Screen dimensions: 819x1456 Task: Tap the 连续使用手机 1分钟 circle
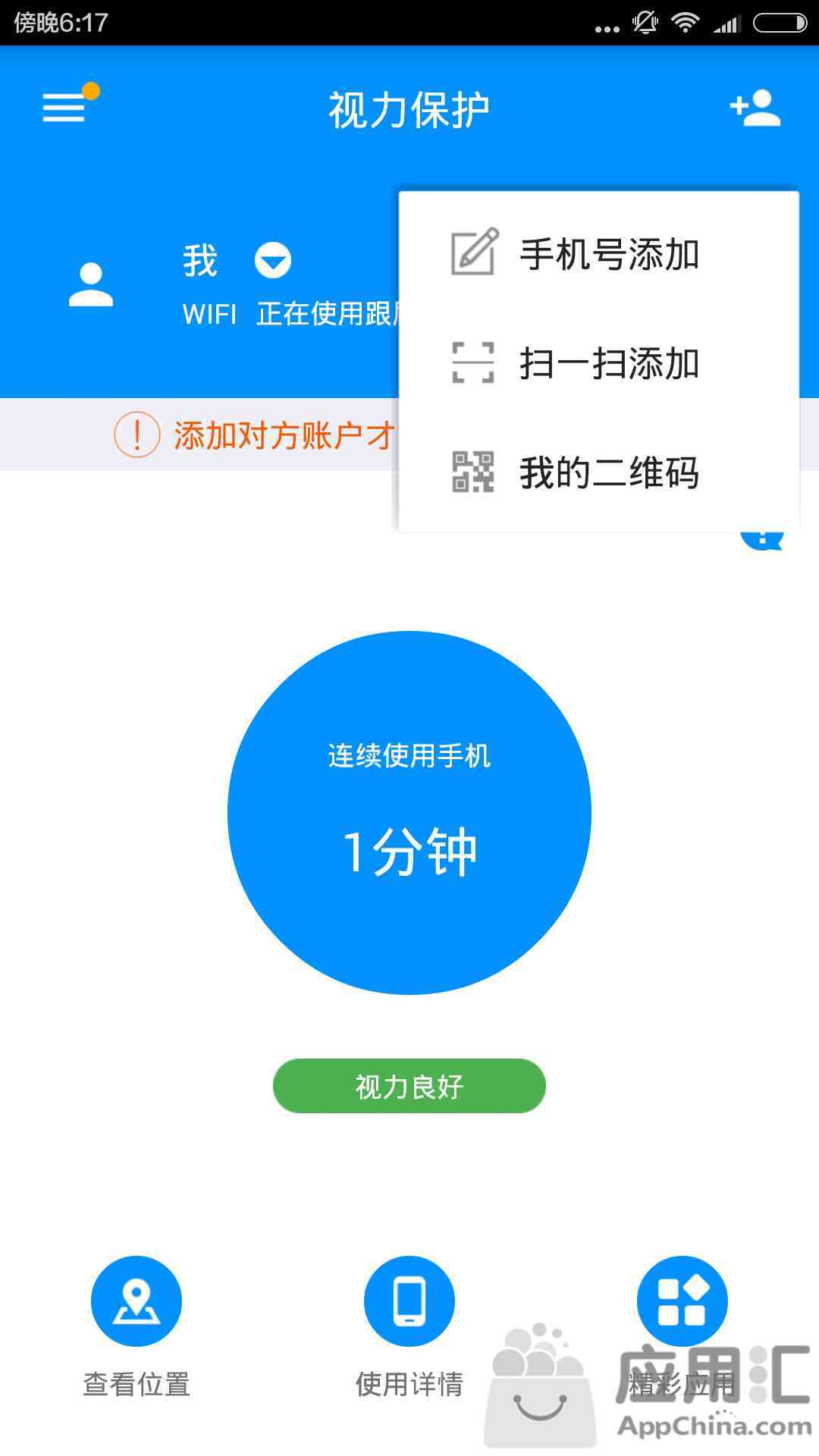[409, 813]
